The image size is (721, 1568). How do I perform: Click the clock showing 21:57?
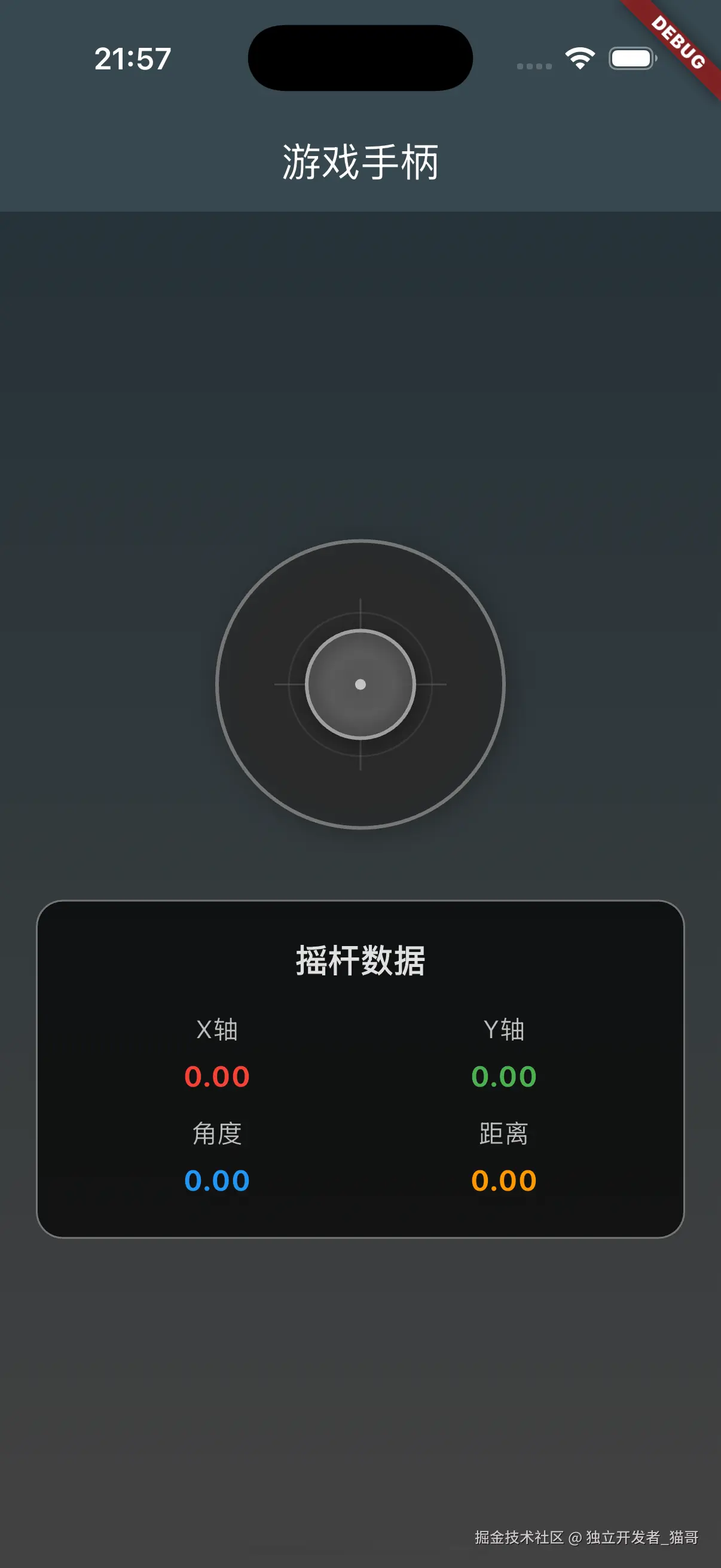coord(133,57)
